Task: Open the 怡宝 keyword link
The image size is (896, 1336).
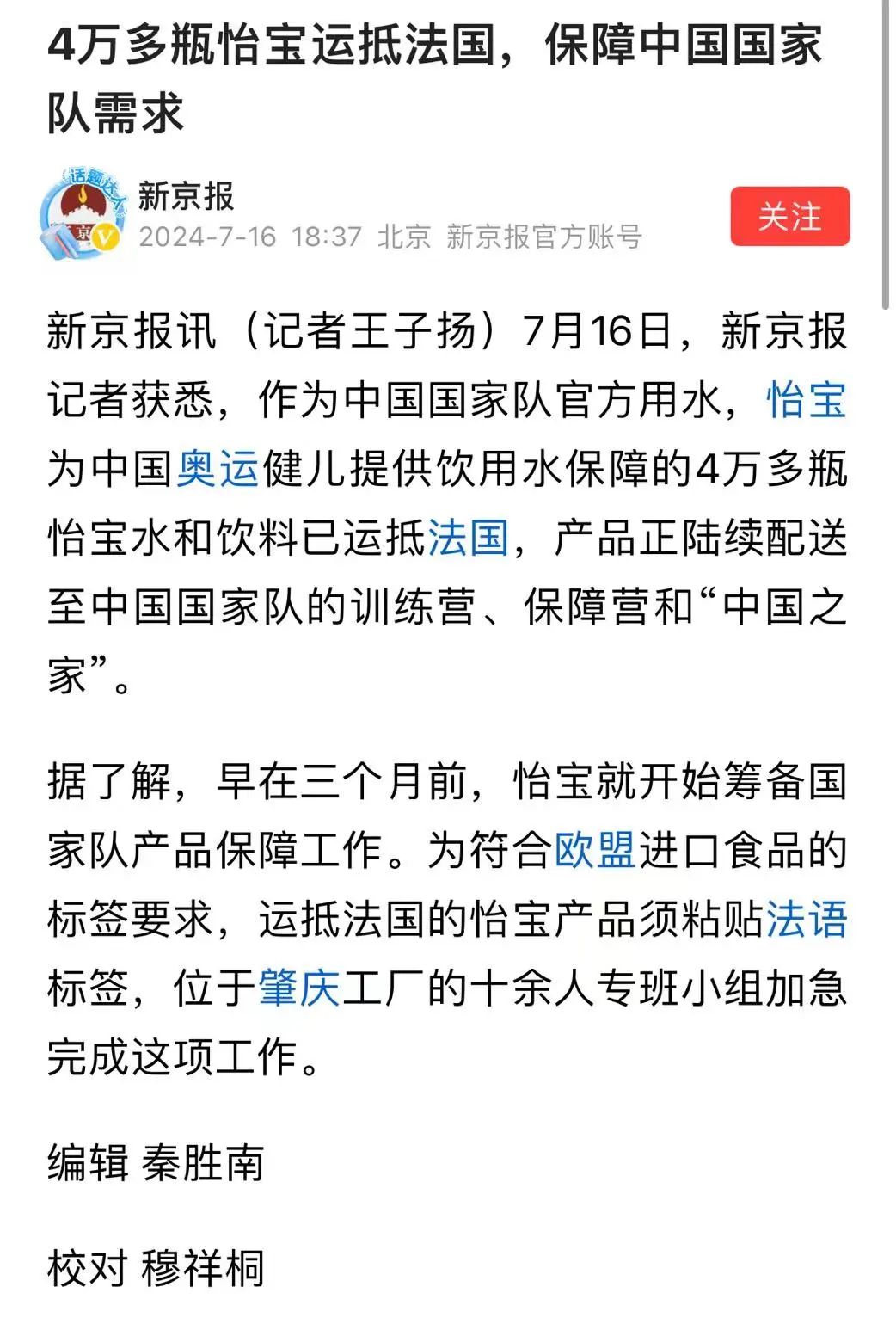Action: (x=806, y=401)
